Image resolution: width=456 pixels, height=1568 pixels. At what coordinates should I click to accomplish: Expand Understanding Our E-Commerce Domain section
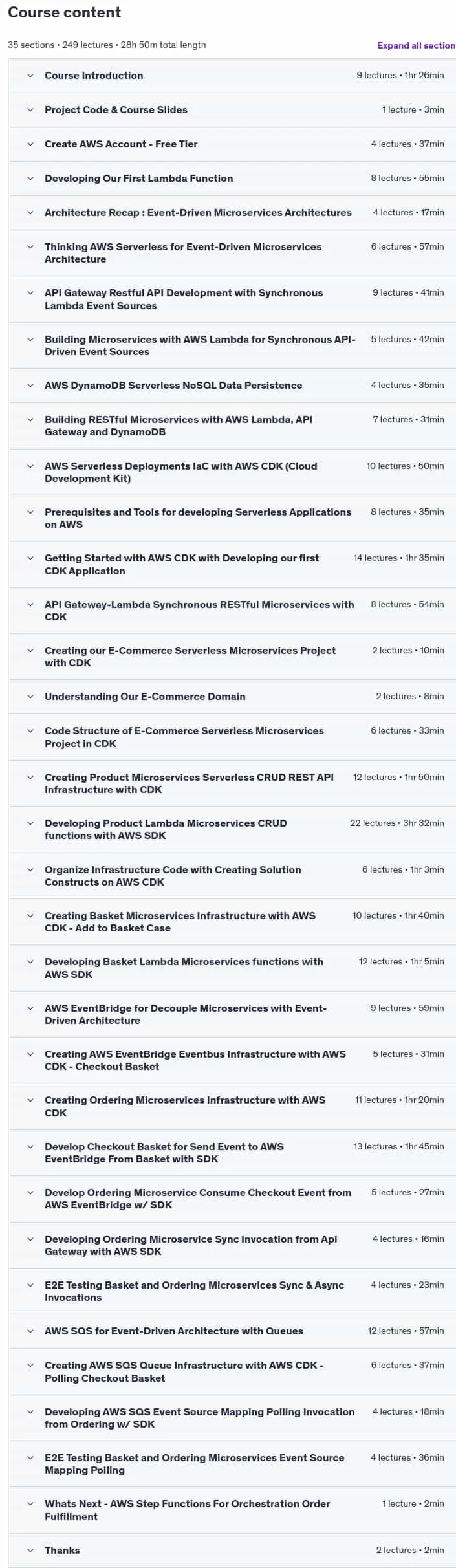pos(232,697)
